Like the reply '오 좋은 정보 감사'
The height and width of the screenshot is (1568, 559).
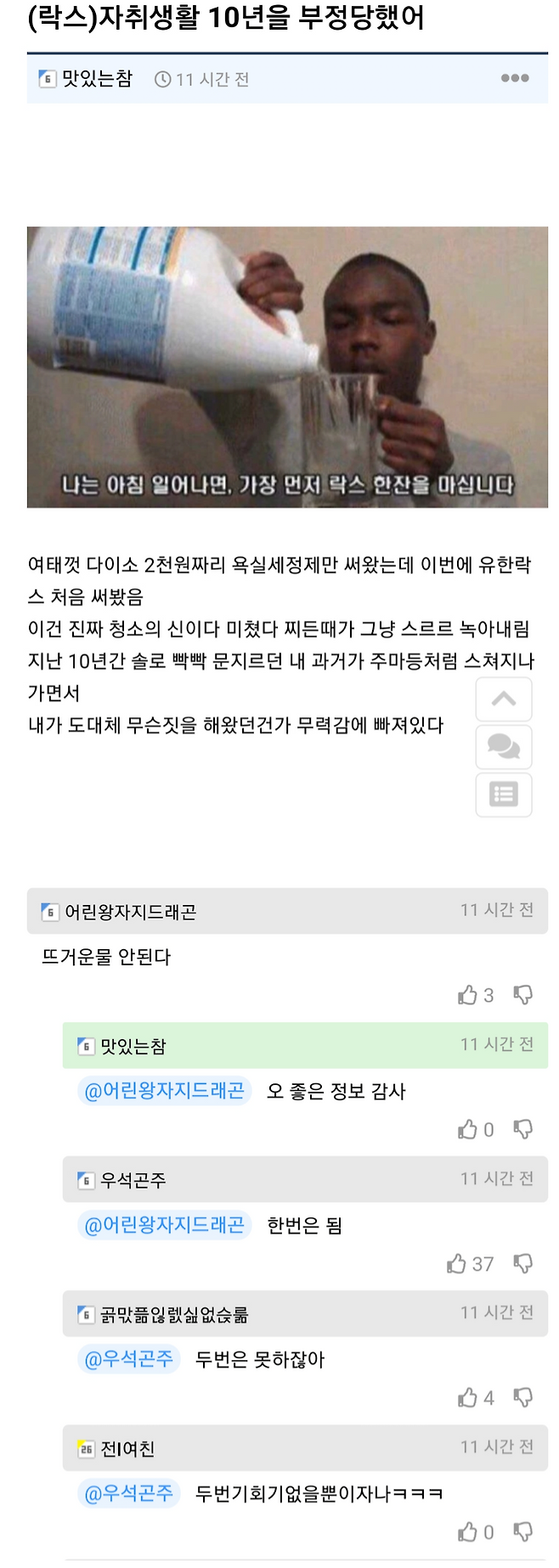468,1129
